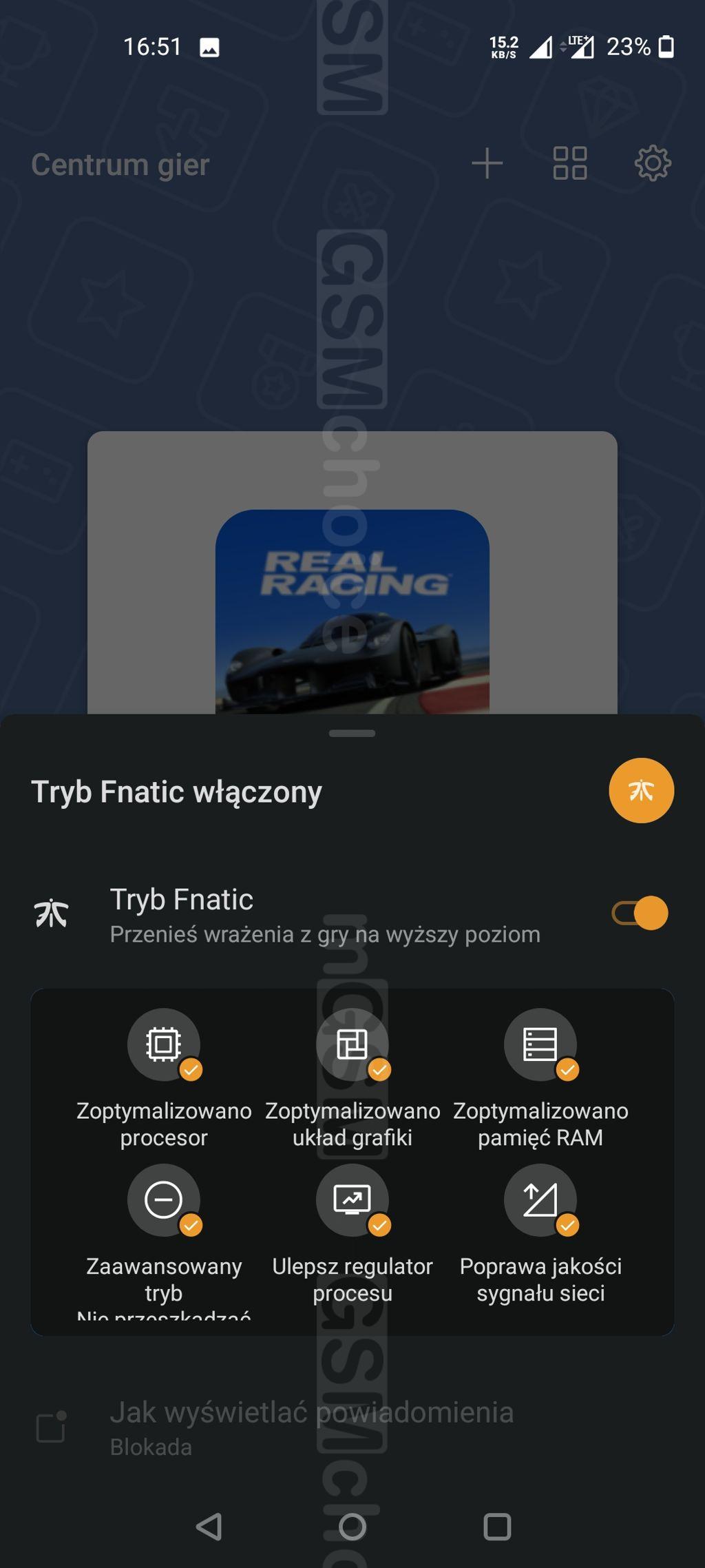The width and height of the screenshot is (705, 1568).
Task: Turn off the Tryb Fnatic switch
Action: point(640,914)
